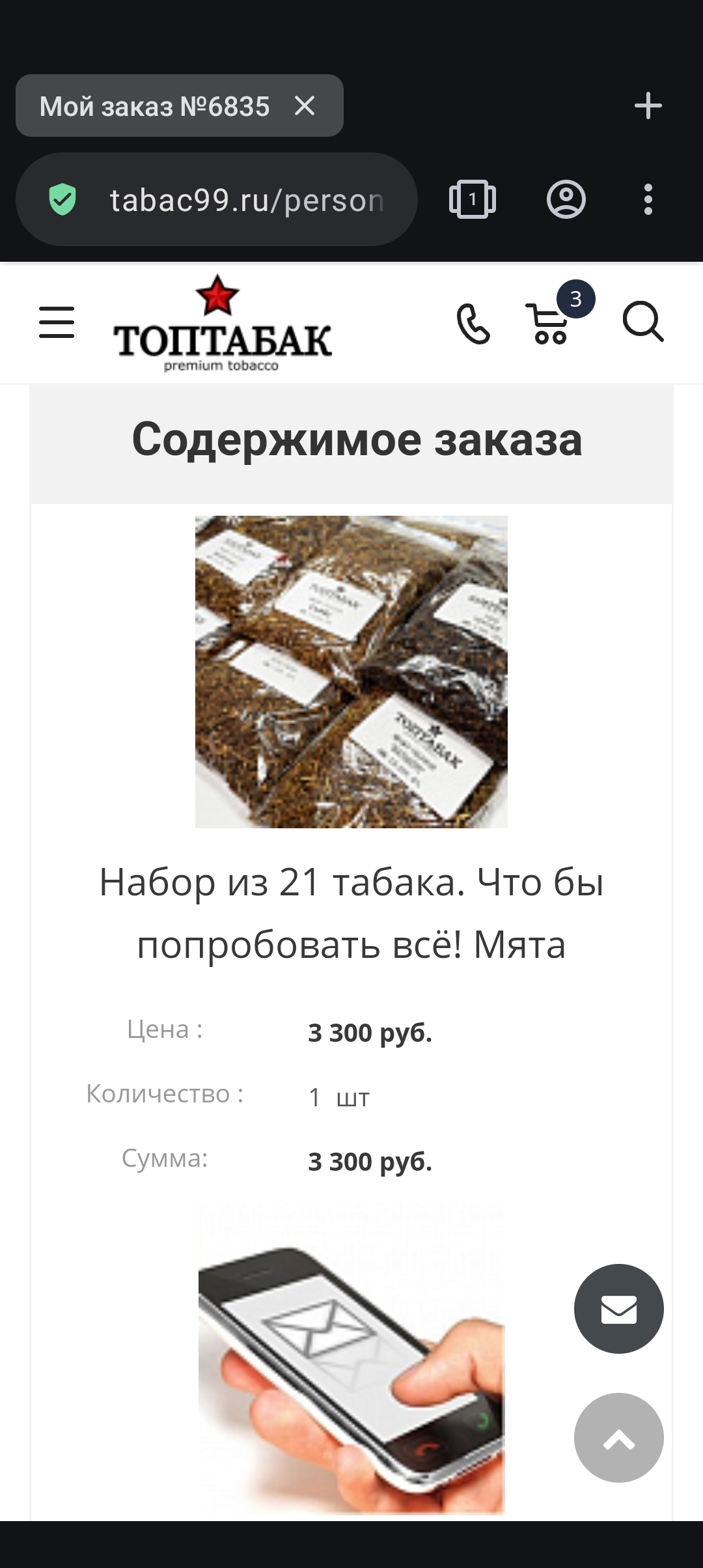The width and height of the screenshot is (703, 1568).
Task: Open the tobacco set product photo
Action: tap(351, 671)
